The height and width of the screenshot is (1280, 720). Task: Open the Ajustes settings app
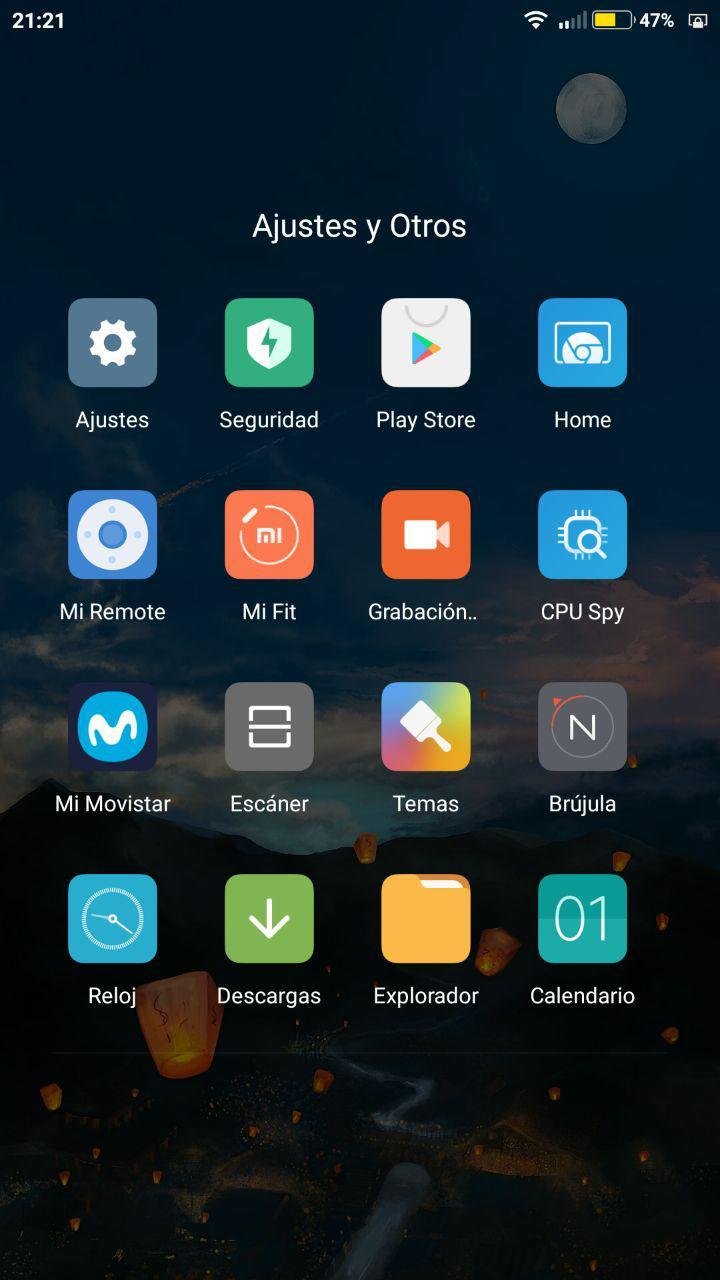(x=112, y=343)
